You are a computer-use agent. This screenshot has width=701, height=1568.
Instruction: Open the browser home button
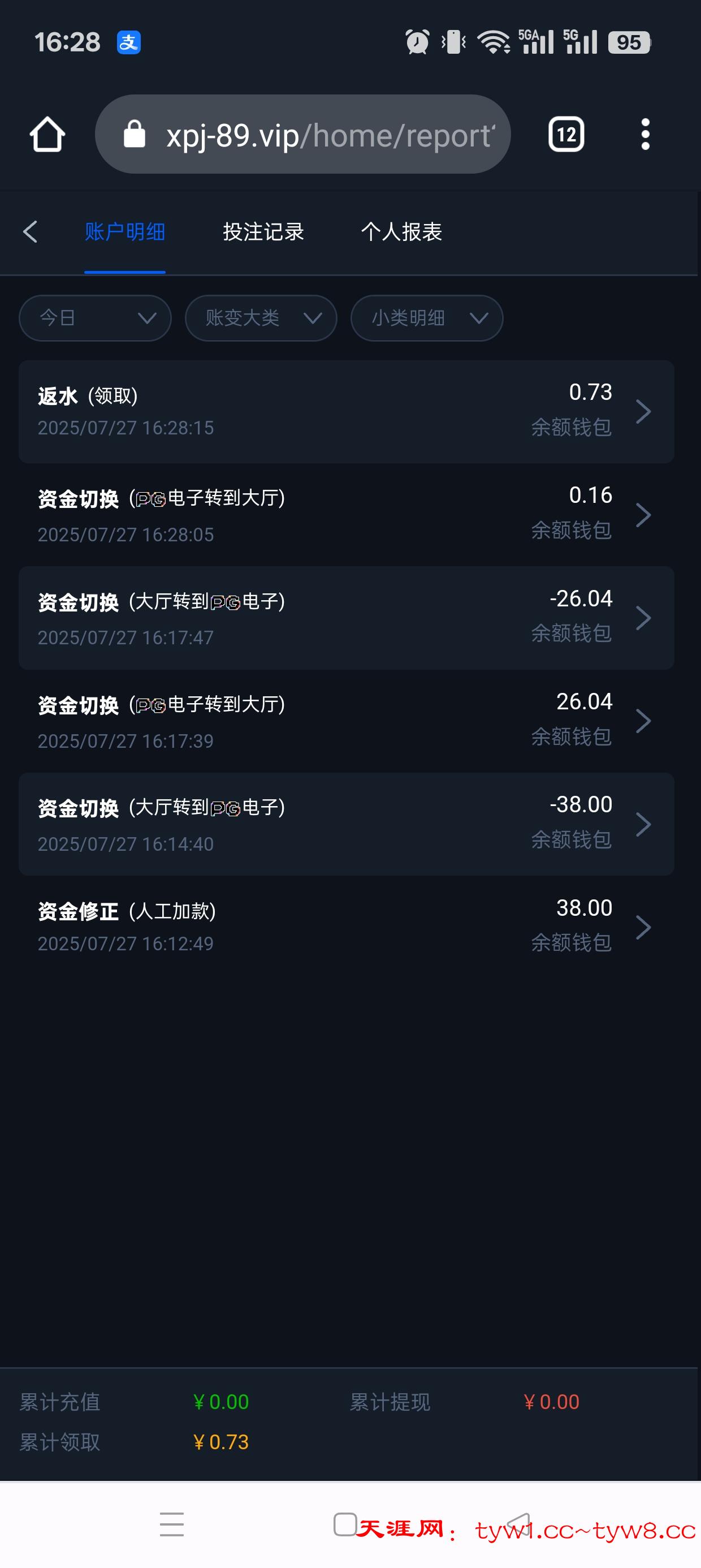point(47,135)
